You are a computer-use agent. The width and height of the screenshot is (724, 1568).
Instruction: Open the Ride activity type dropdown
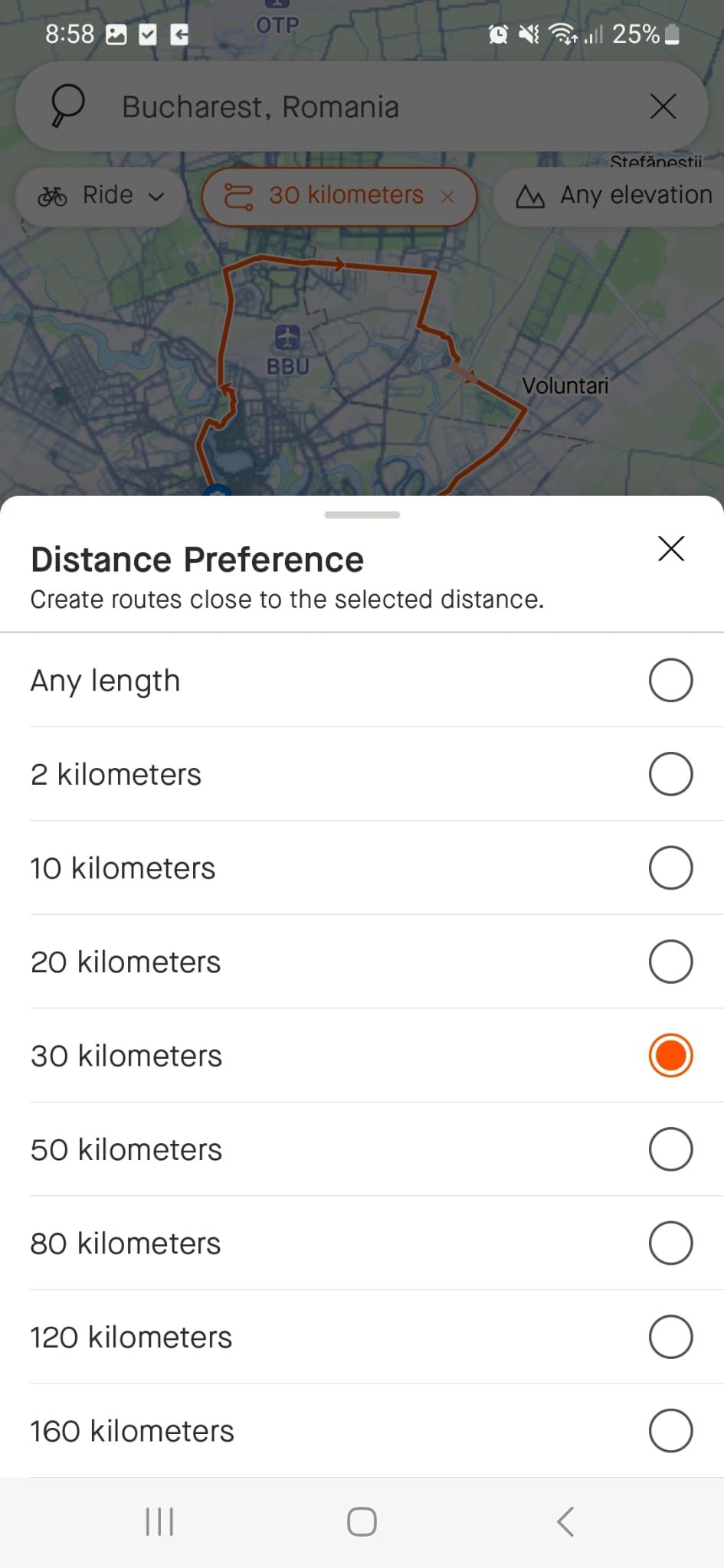(157, 196)
